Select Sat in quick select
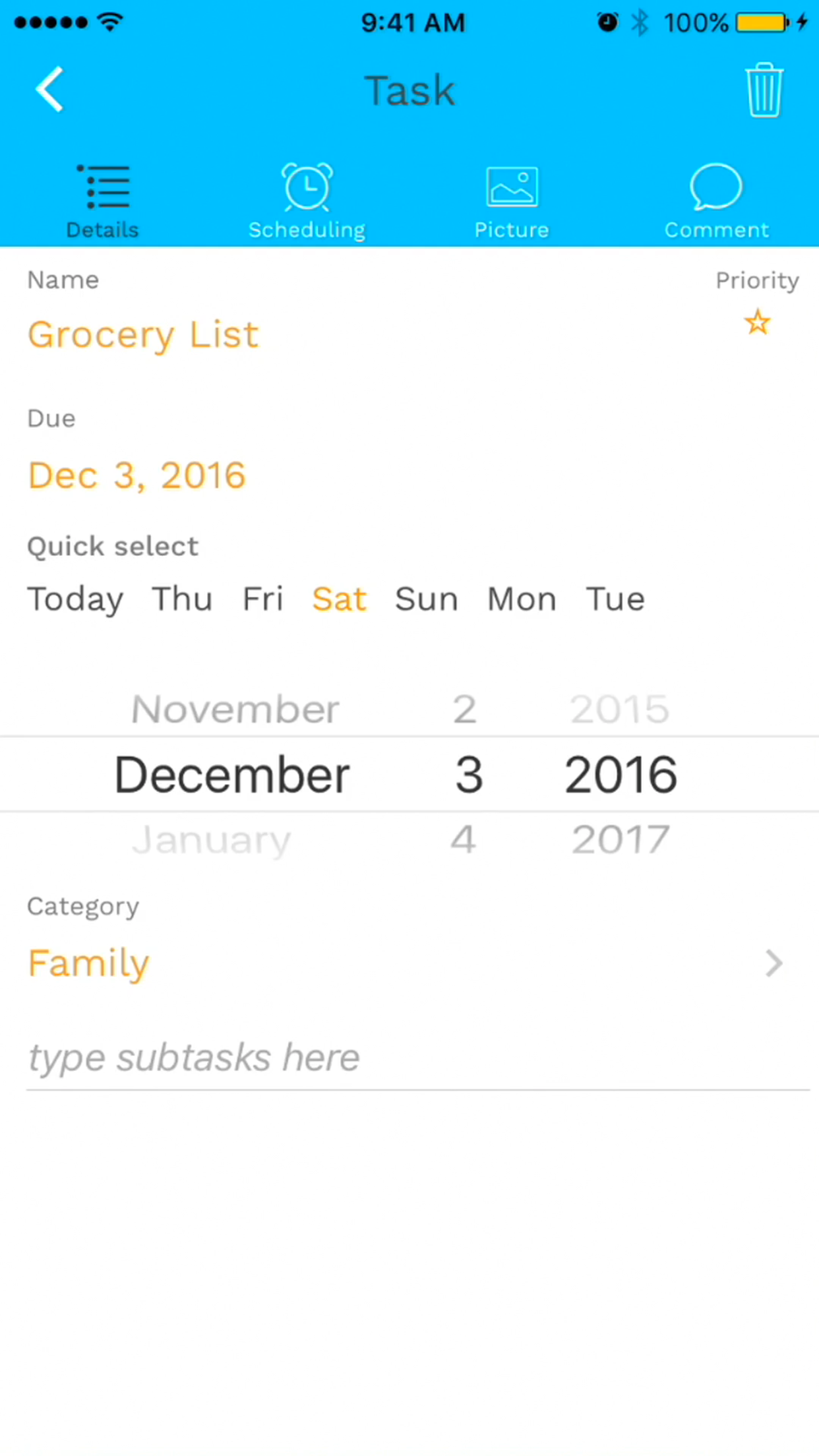This screenshot has height=1456, width=819. tap(339, 599)
